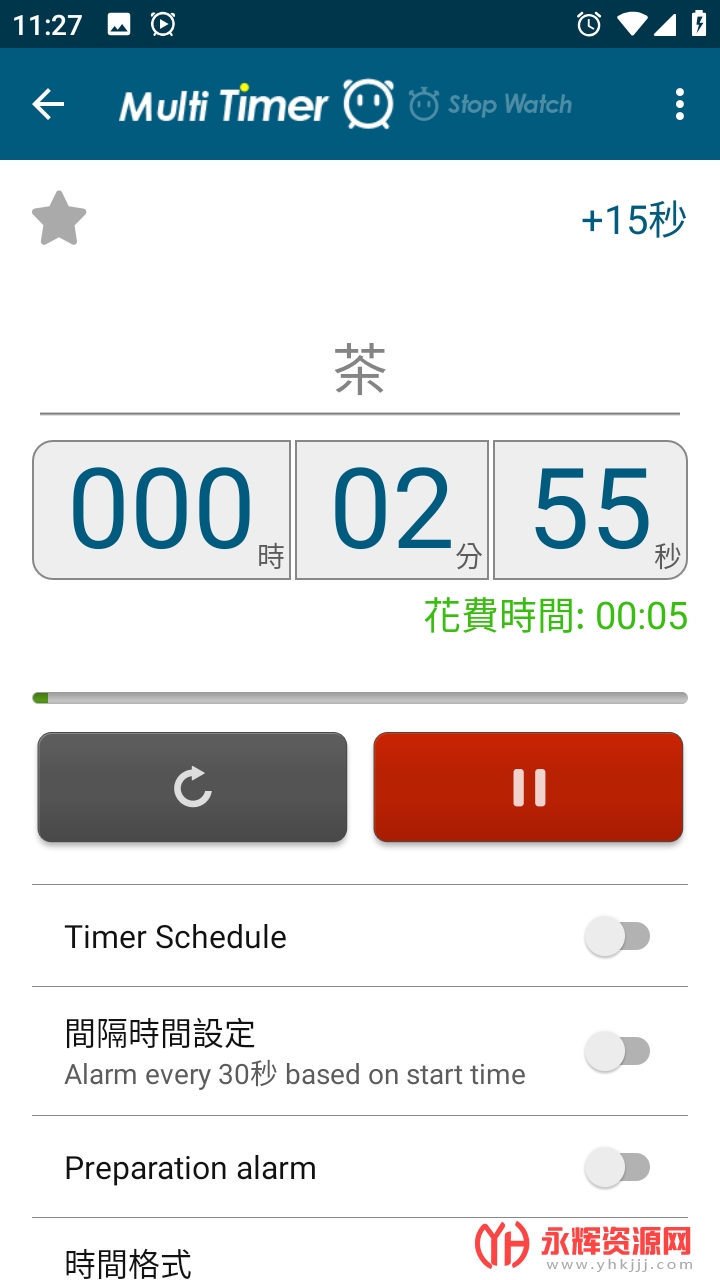Select the hours field showing 000
Screen dimensions: 720x1280
[162, 510]
